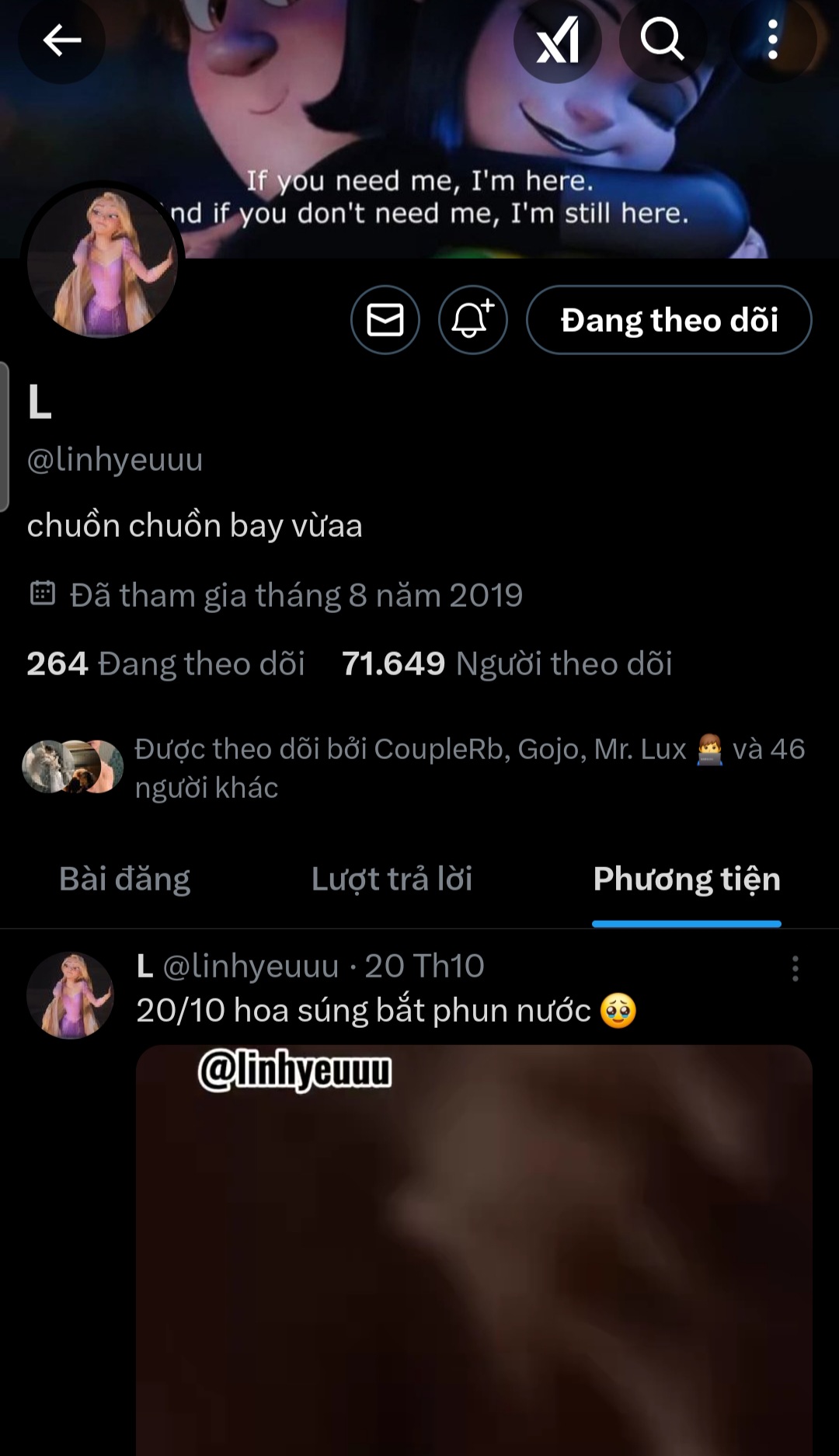Send a direct message to L

385,320
